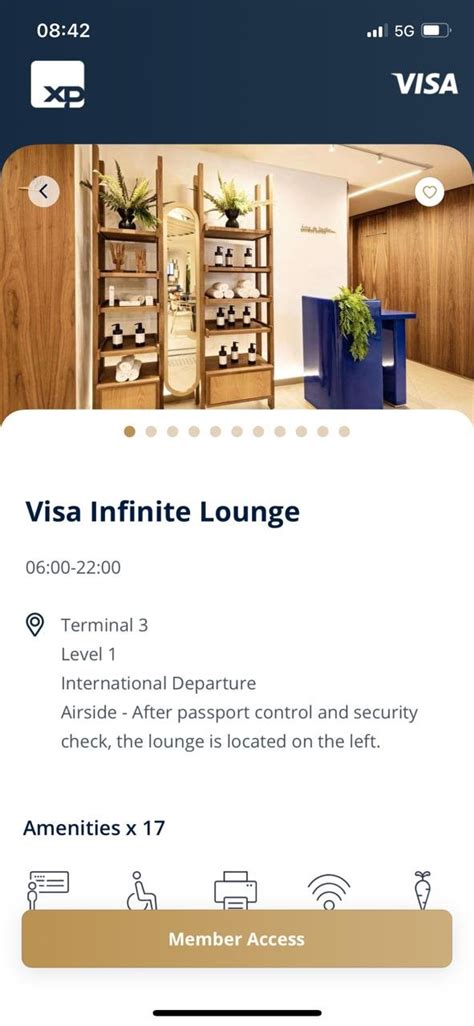Screen dimensions: 474x1026
Task: Go back using the arrow button
Action: 44,191
